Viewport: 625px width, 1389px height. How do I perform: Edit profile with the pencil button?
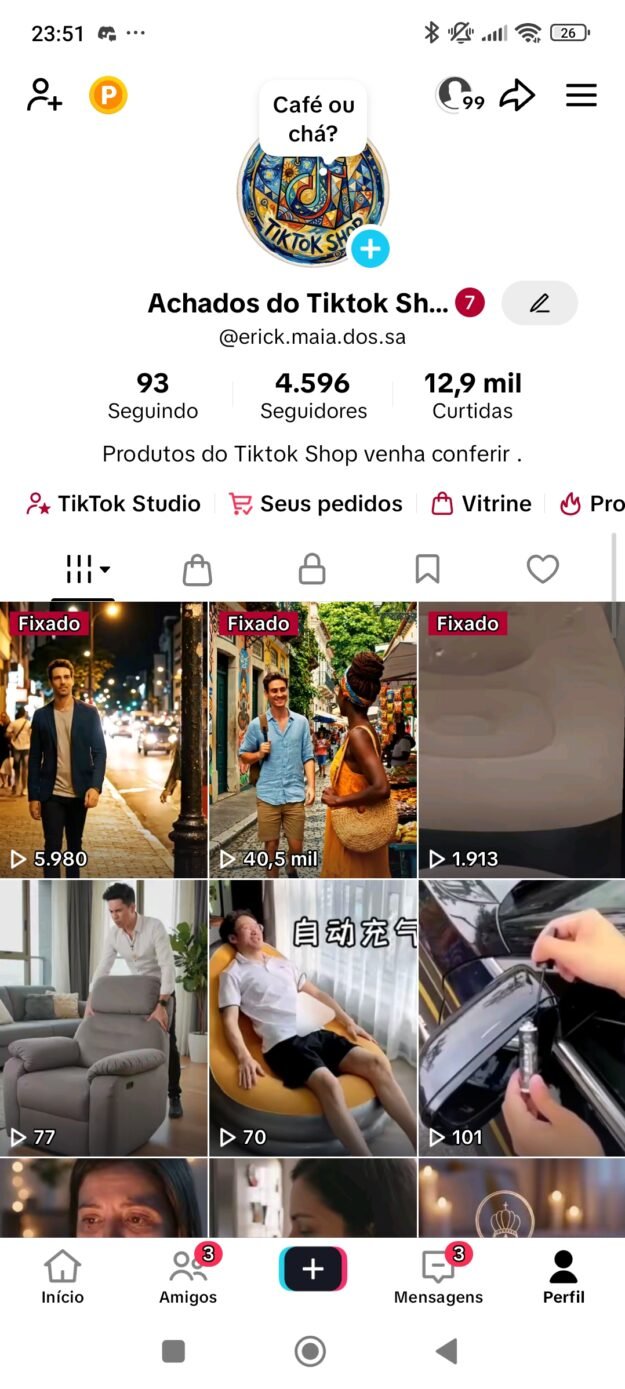pos(540,303)
